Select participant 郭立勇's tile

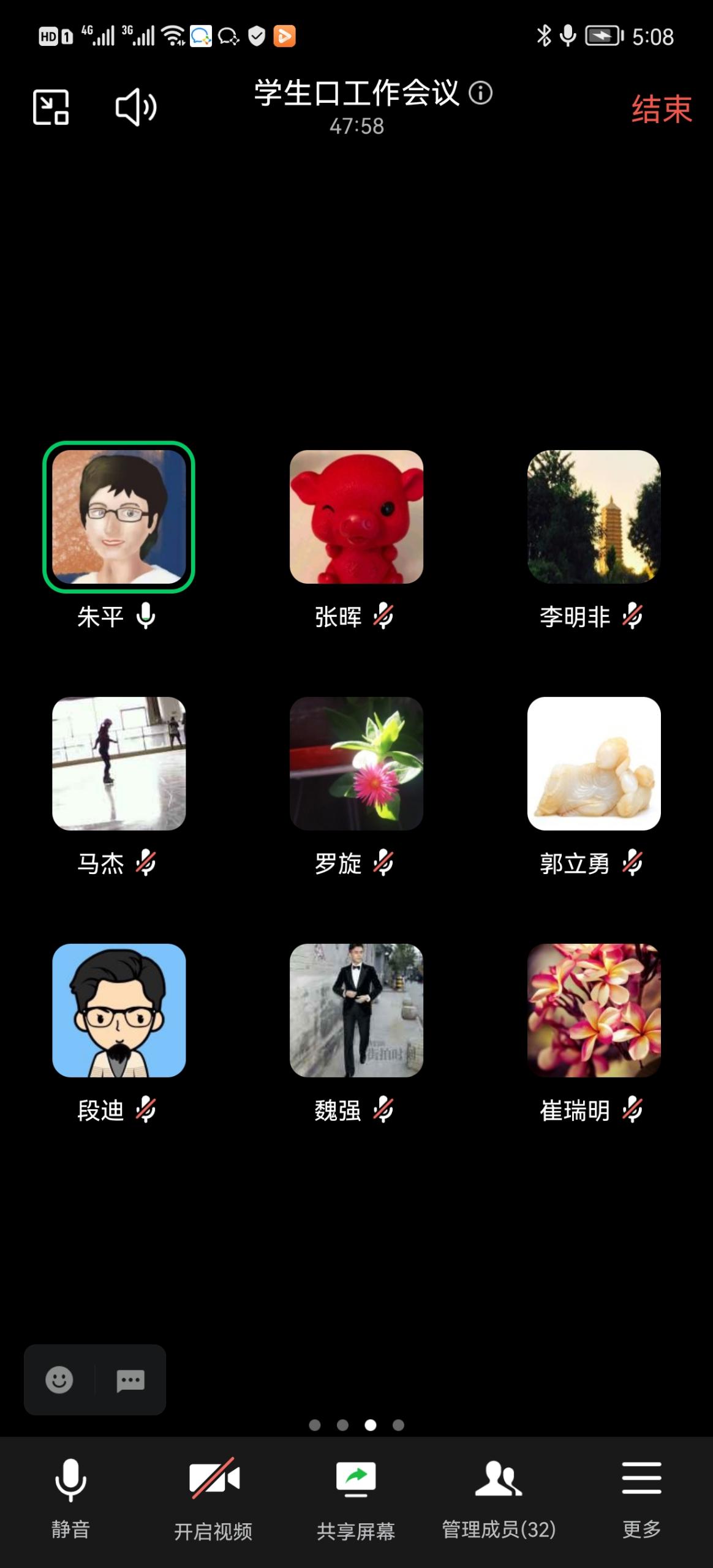pyautogui.click(x=594, y=763)
